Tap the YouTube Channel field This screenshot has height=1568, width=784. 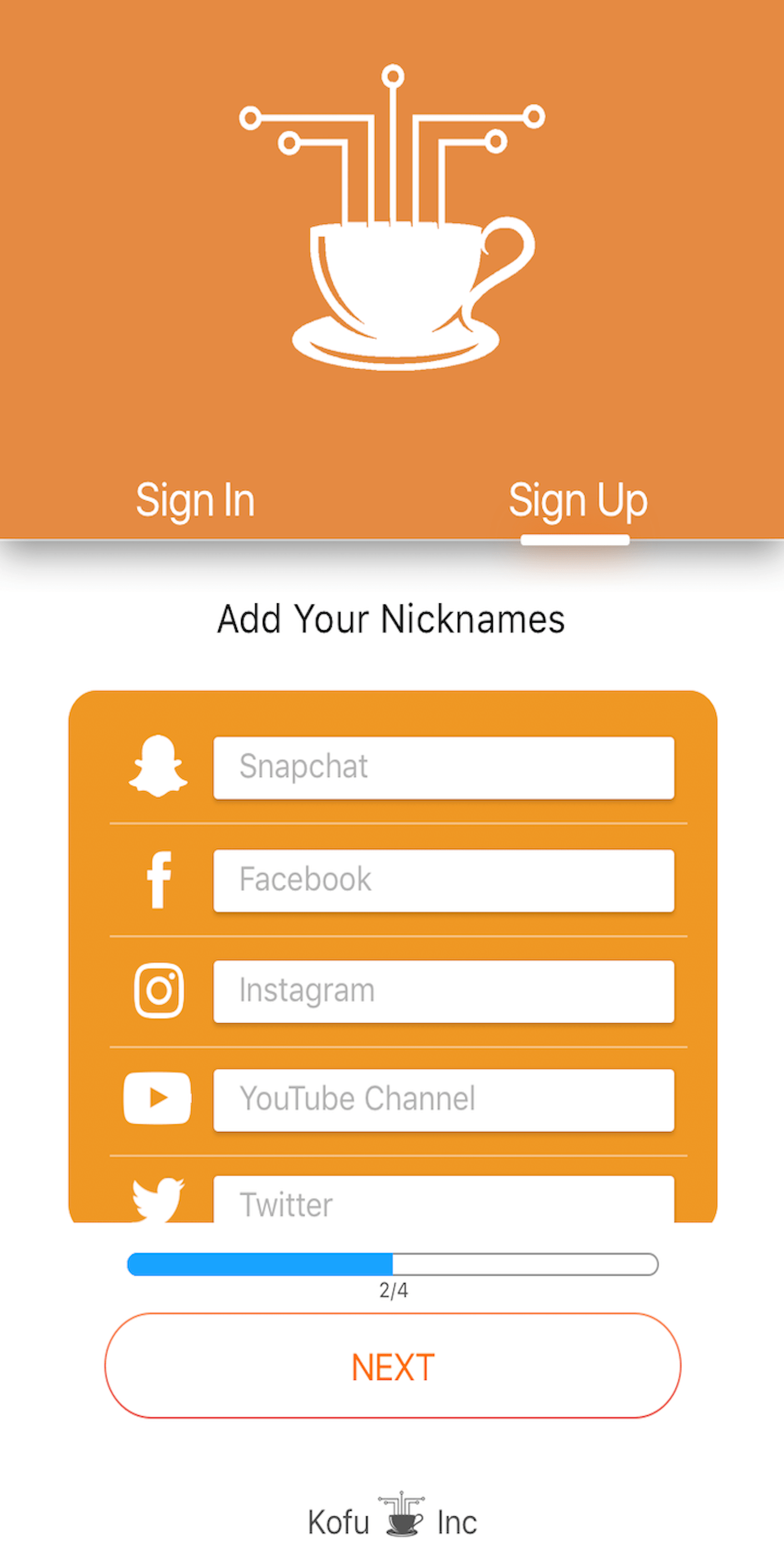(x=443, y=1100)
